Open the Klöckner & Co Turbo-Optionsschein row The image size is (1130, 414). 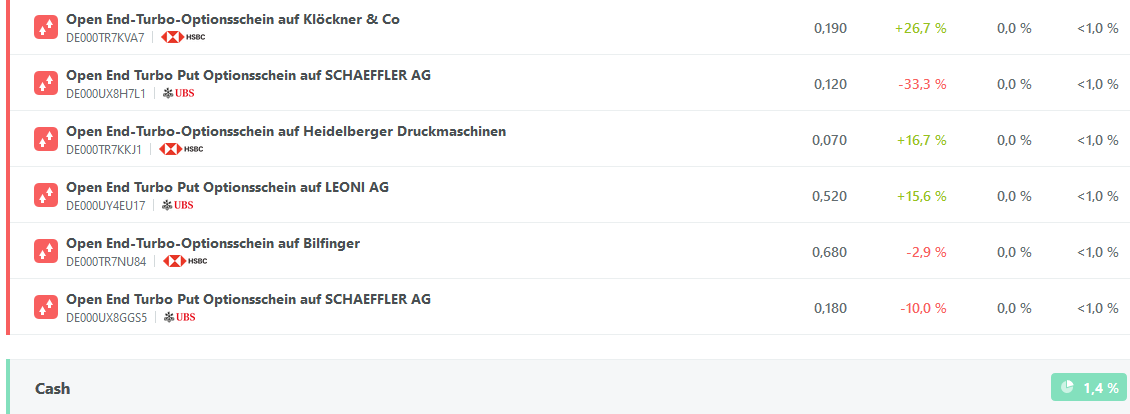click(x=232, y=20)
